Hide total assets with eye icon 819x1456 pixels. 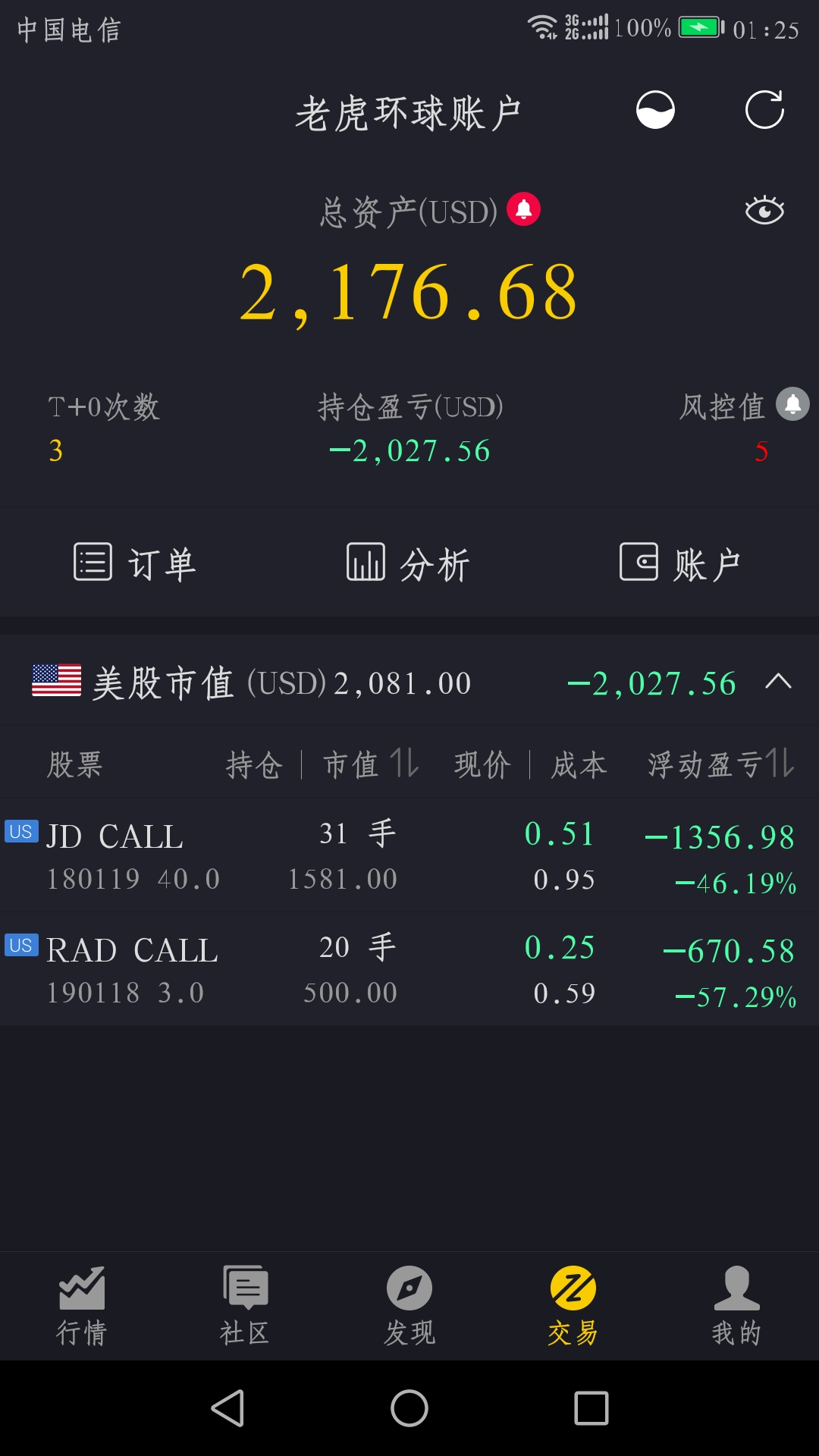point(764,210)
